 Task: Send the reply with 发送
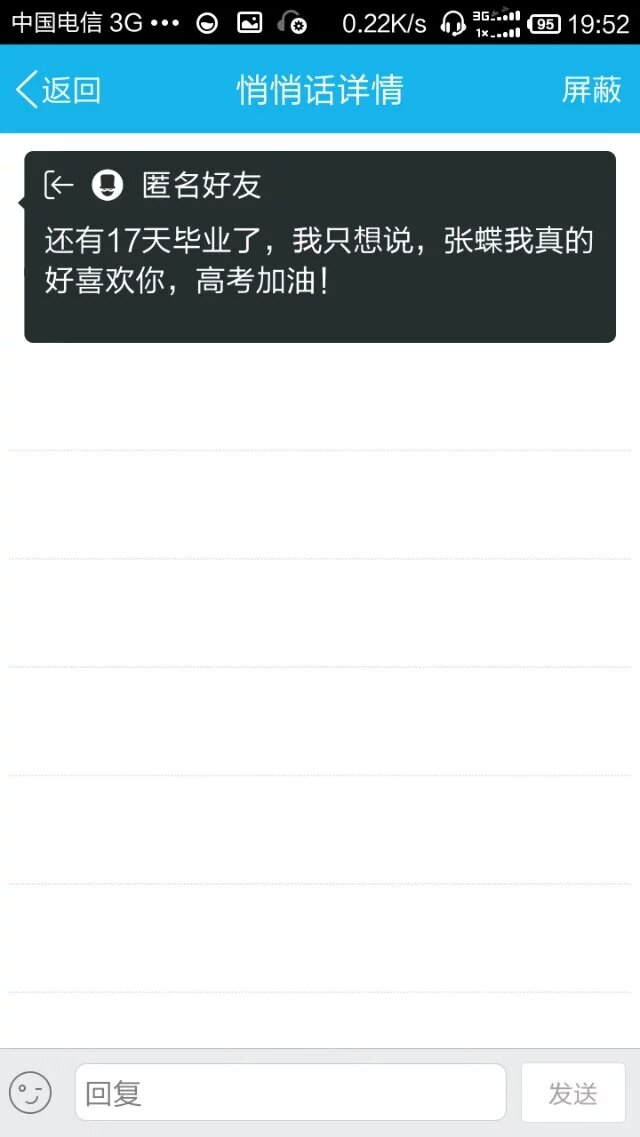tap(572, 1092)
